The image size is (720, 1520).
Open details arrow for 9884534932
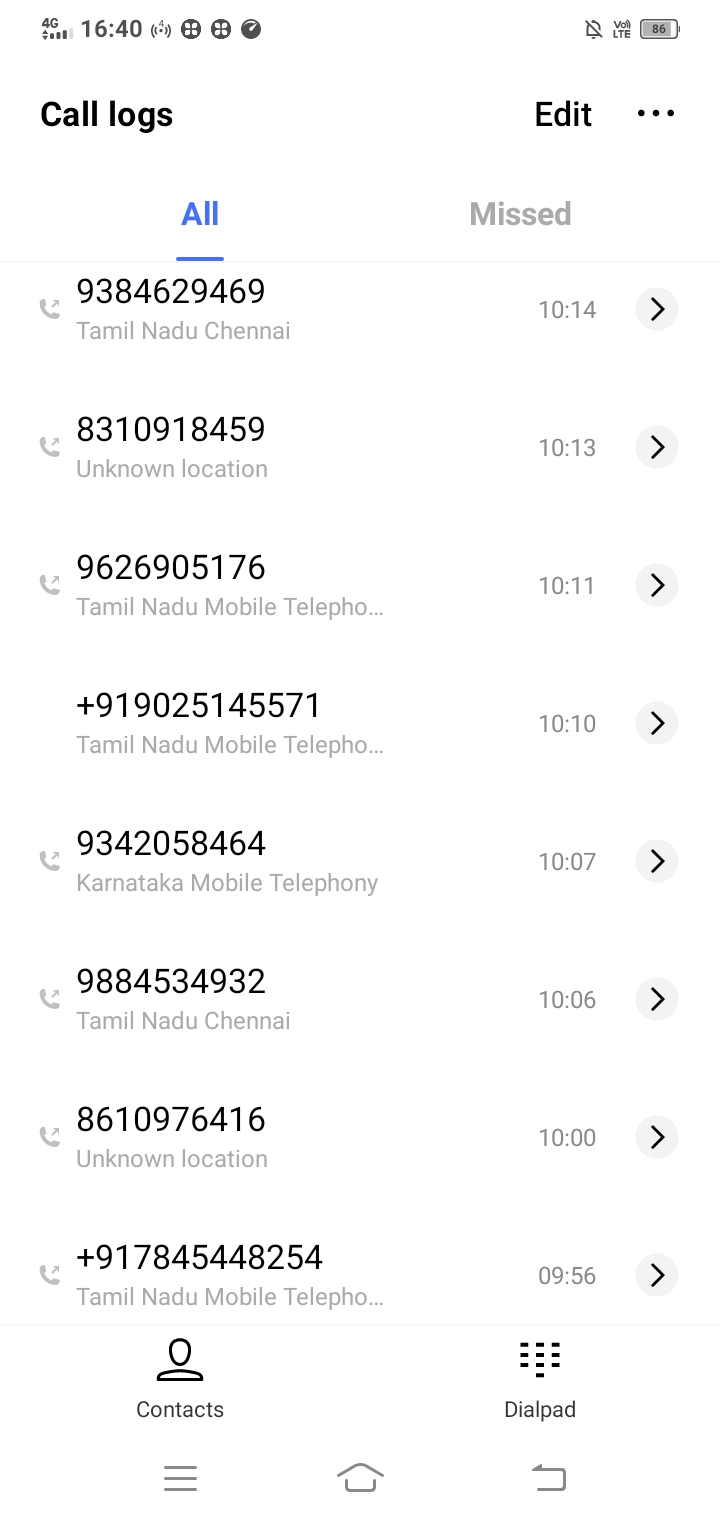coord(657,999)
